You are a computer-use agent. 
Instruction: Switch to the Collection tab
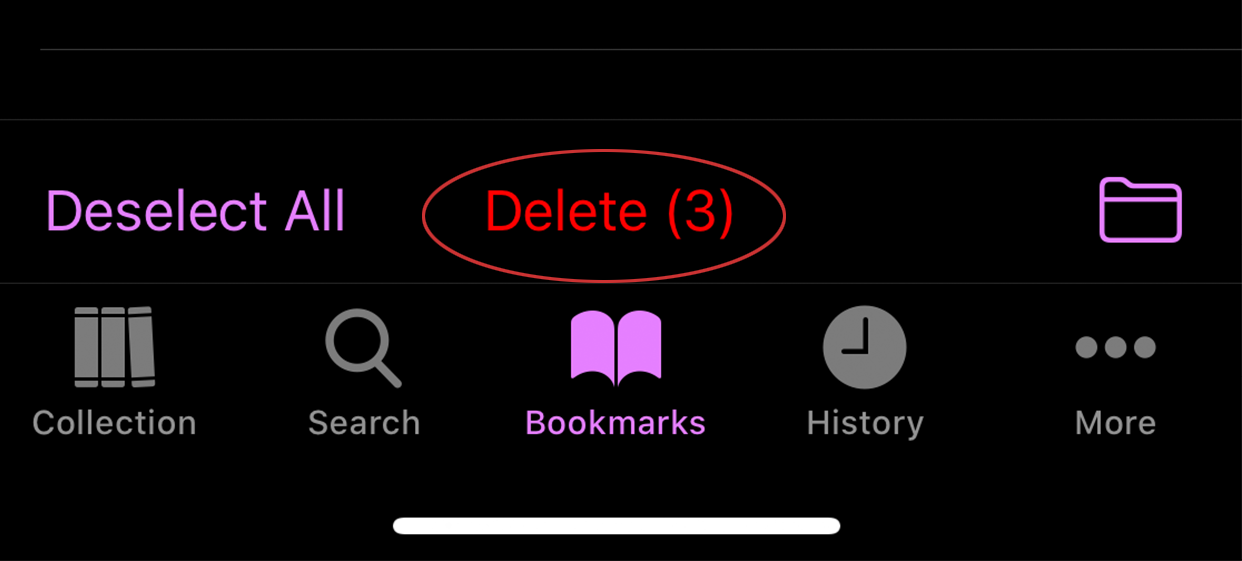[x=114, y=373]
